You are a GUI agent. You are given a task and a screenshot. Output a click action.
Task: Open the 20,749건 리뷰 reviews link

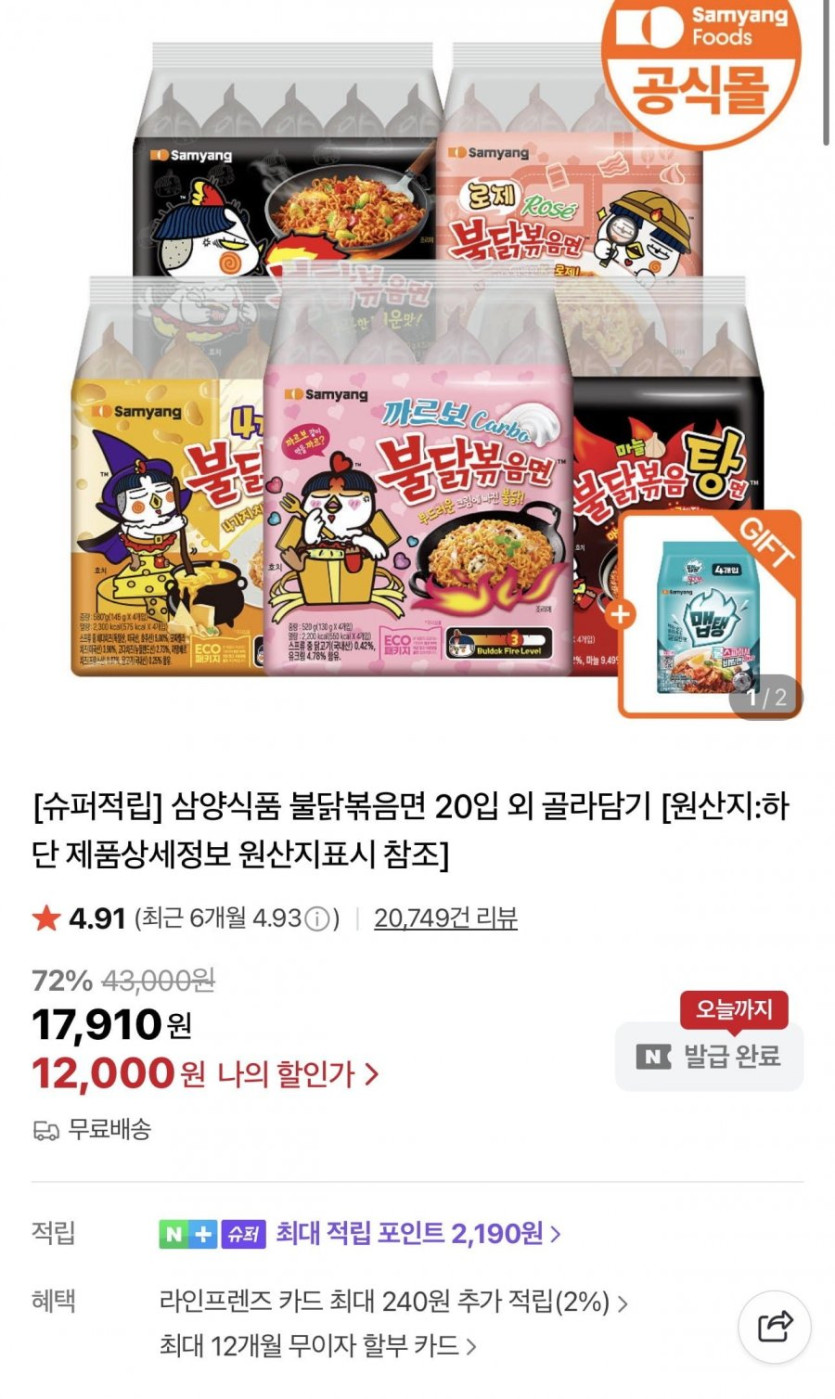[x=446, y=918]
